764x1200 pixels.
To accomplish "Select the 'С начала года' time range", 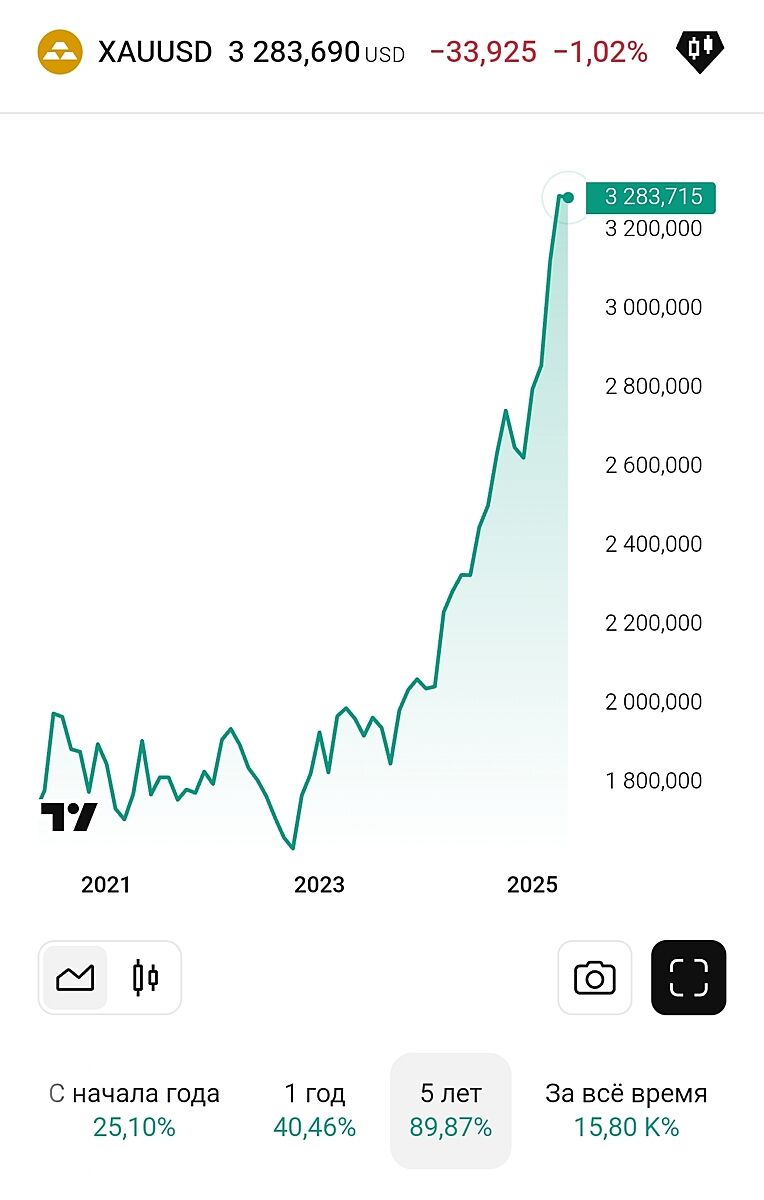I will [134, 1110].
